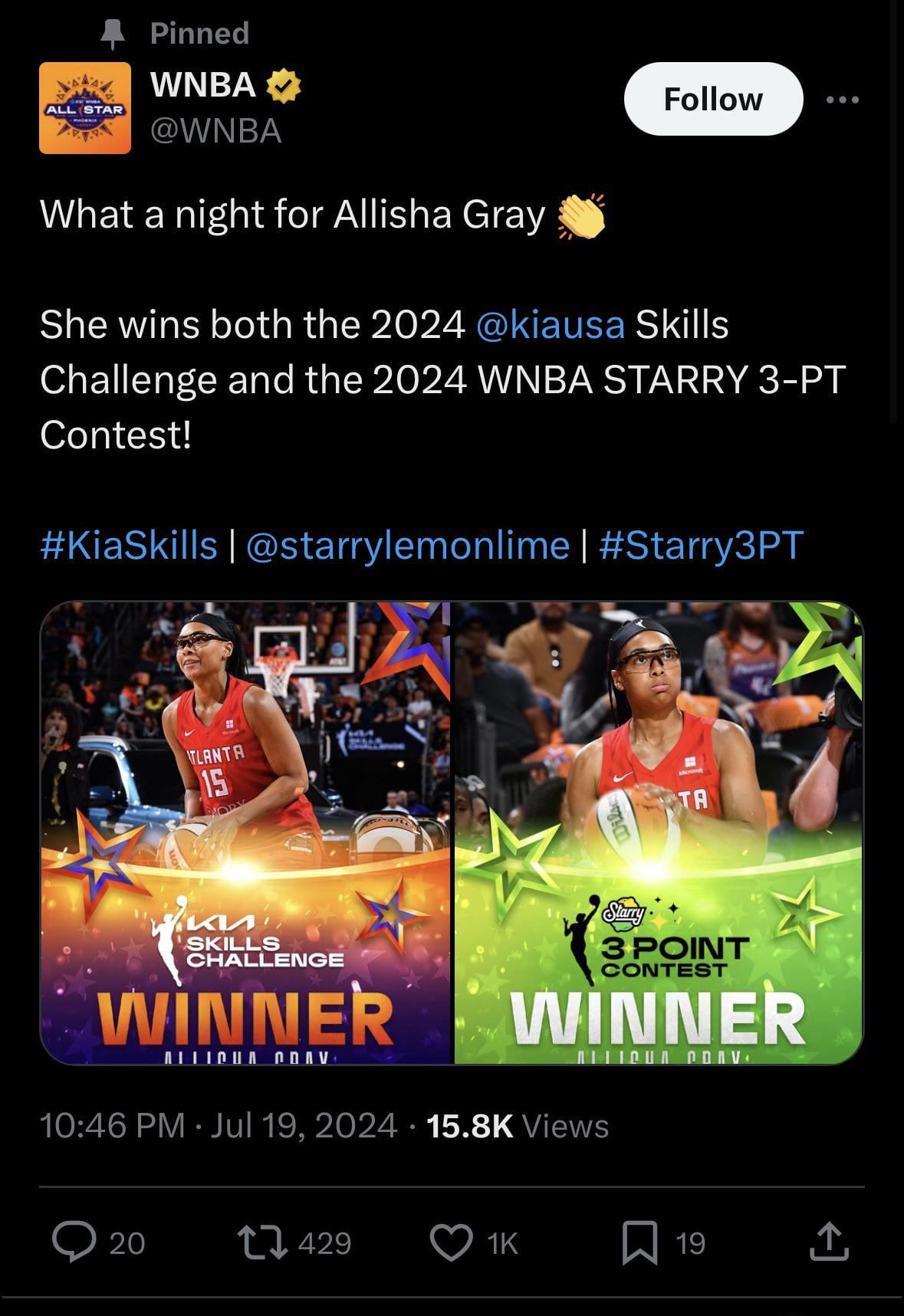Viewport: 904px width, 1316px height.
Task: View the Kia Skills Challenge winner image
Action: 245,832
